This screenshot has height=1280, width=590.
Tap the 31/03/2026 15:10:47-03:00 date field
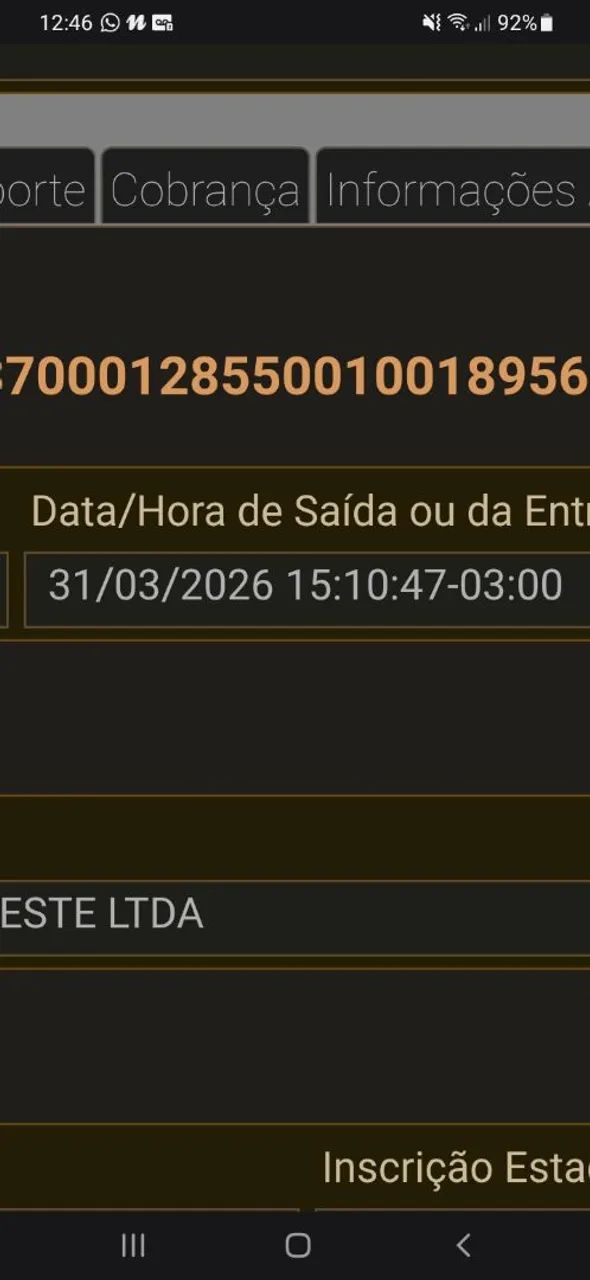(307, 589)
